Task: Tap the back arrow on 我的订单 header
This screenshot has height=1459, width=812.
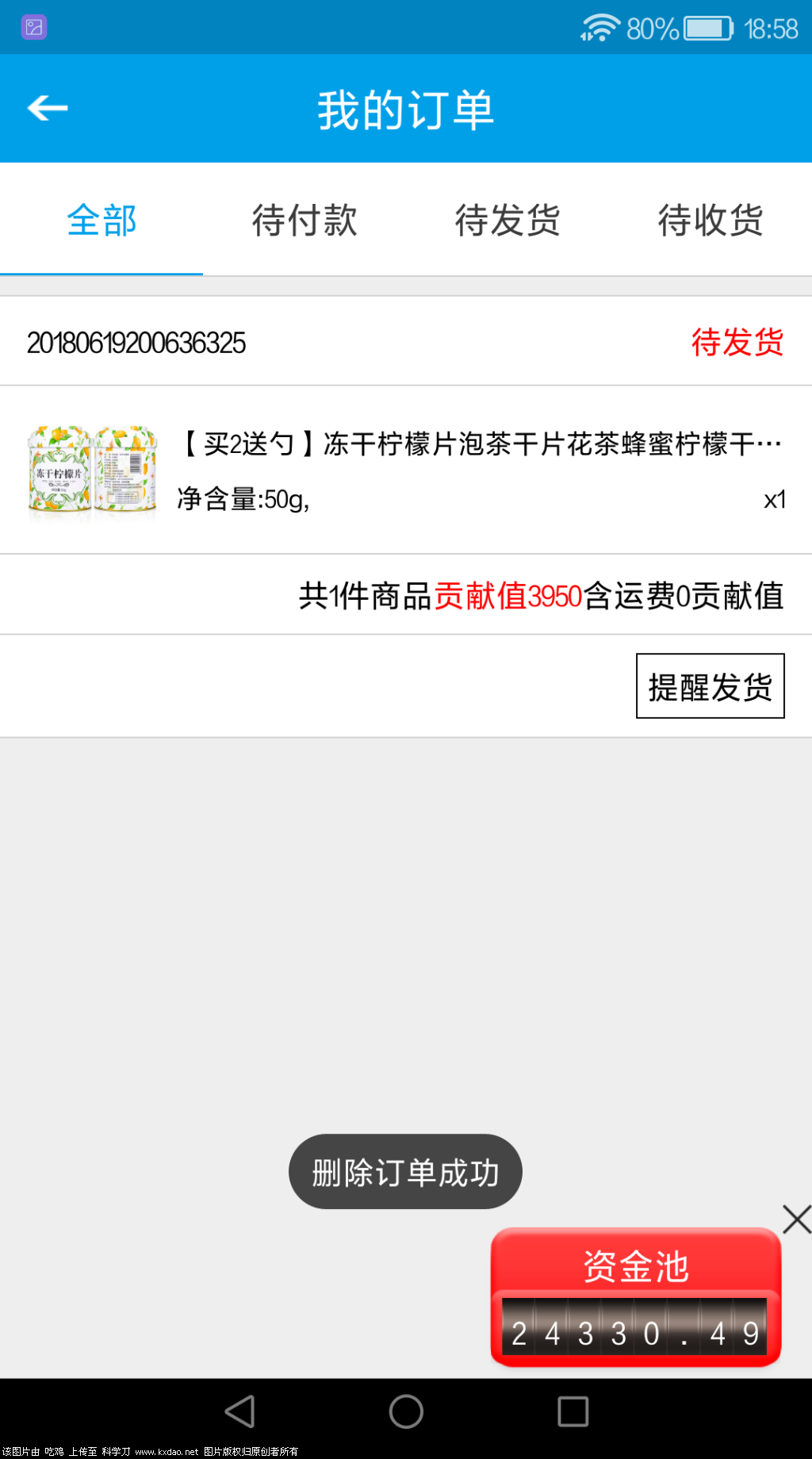Action: (47, 108)
